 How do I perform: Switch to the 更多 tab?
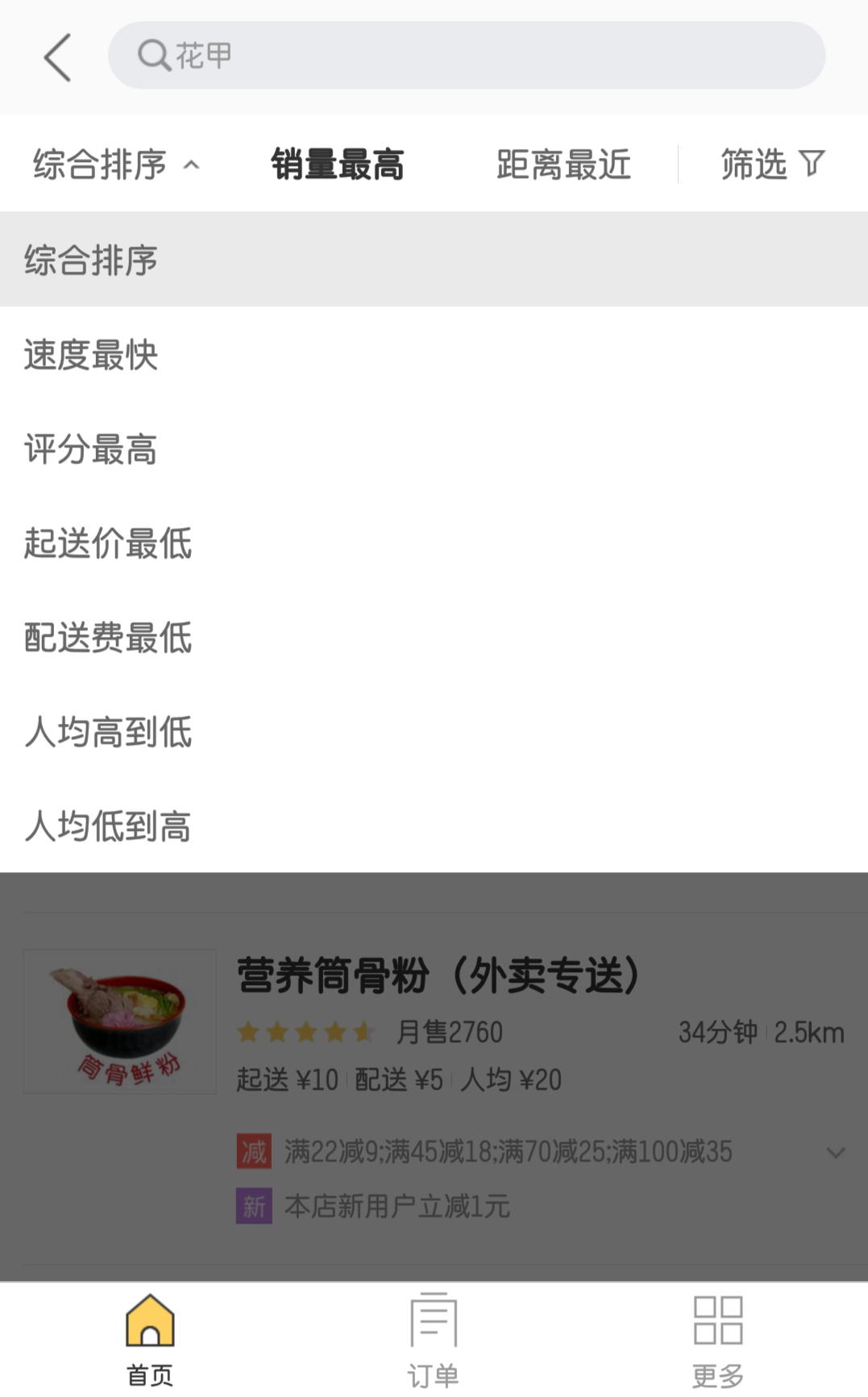coord(717,1339)
